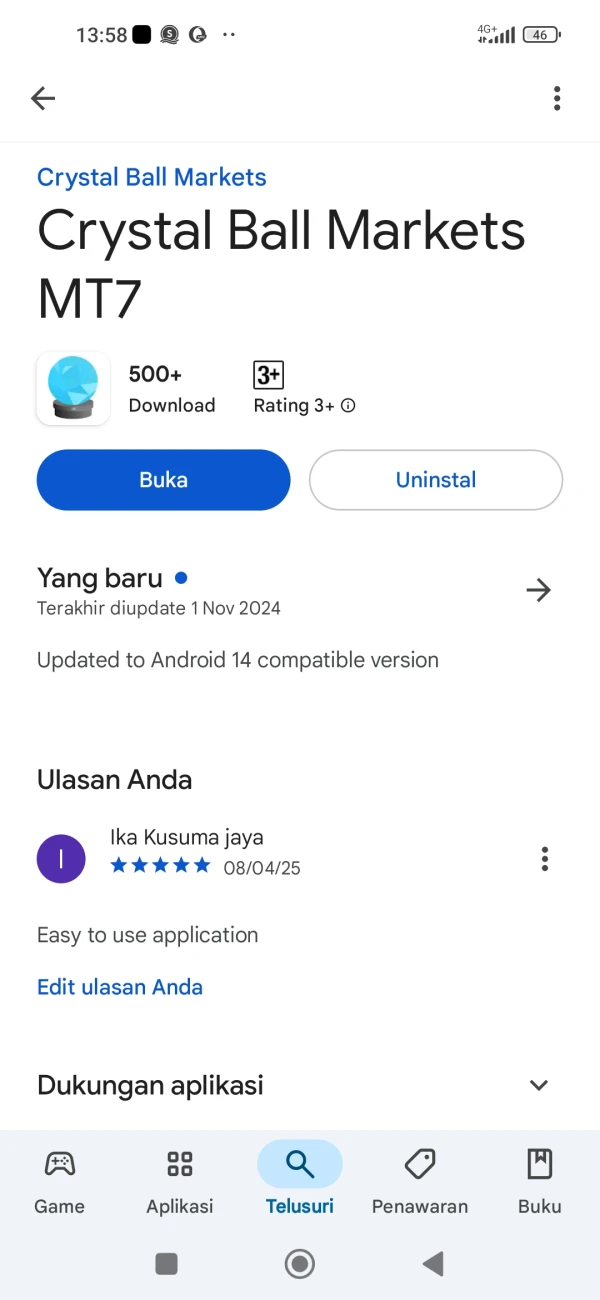
Task: Open the Yang baru arrow
Action: click(539, 591)
